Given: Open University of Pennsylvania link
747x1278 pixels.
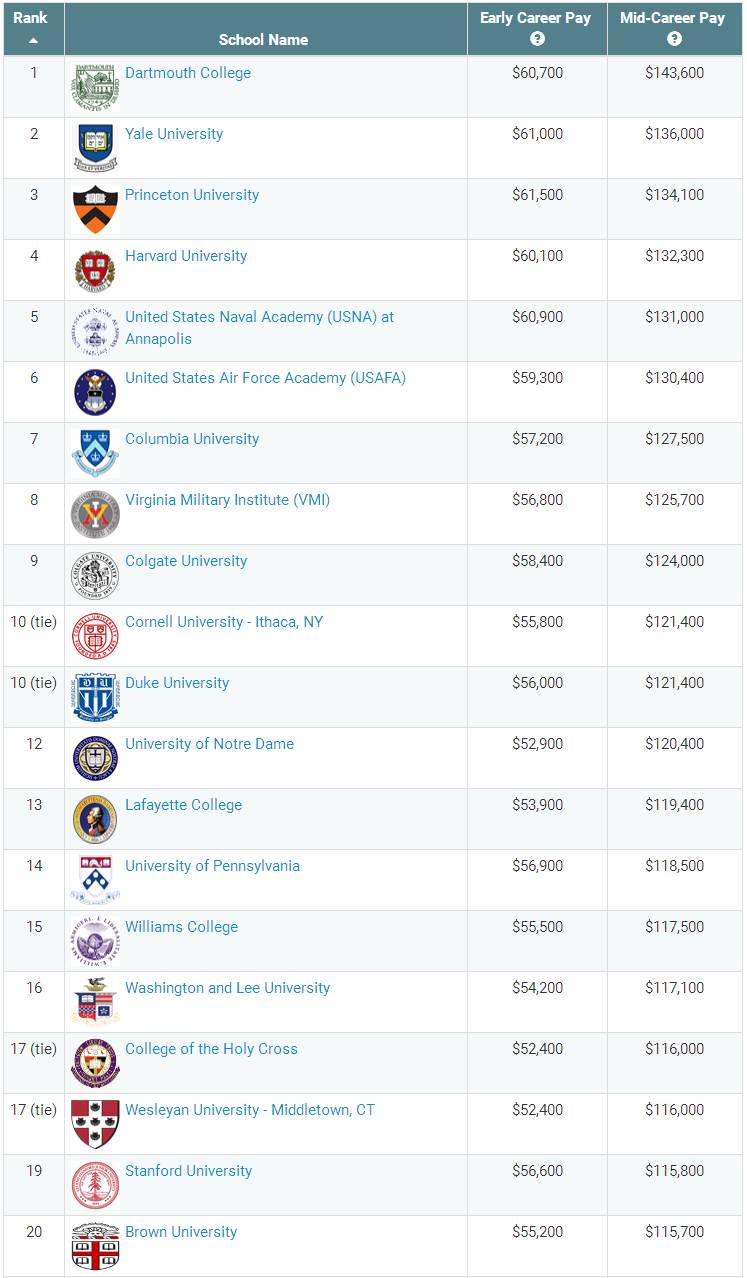Looking at the screenshot, I should pyautogui.click(x=212, y=866).
